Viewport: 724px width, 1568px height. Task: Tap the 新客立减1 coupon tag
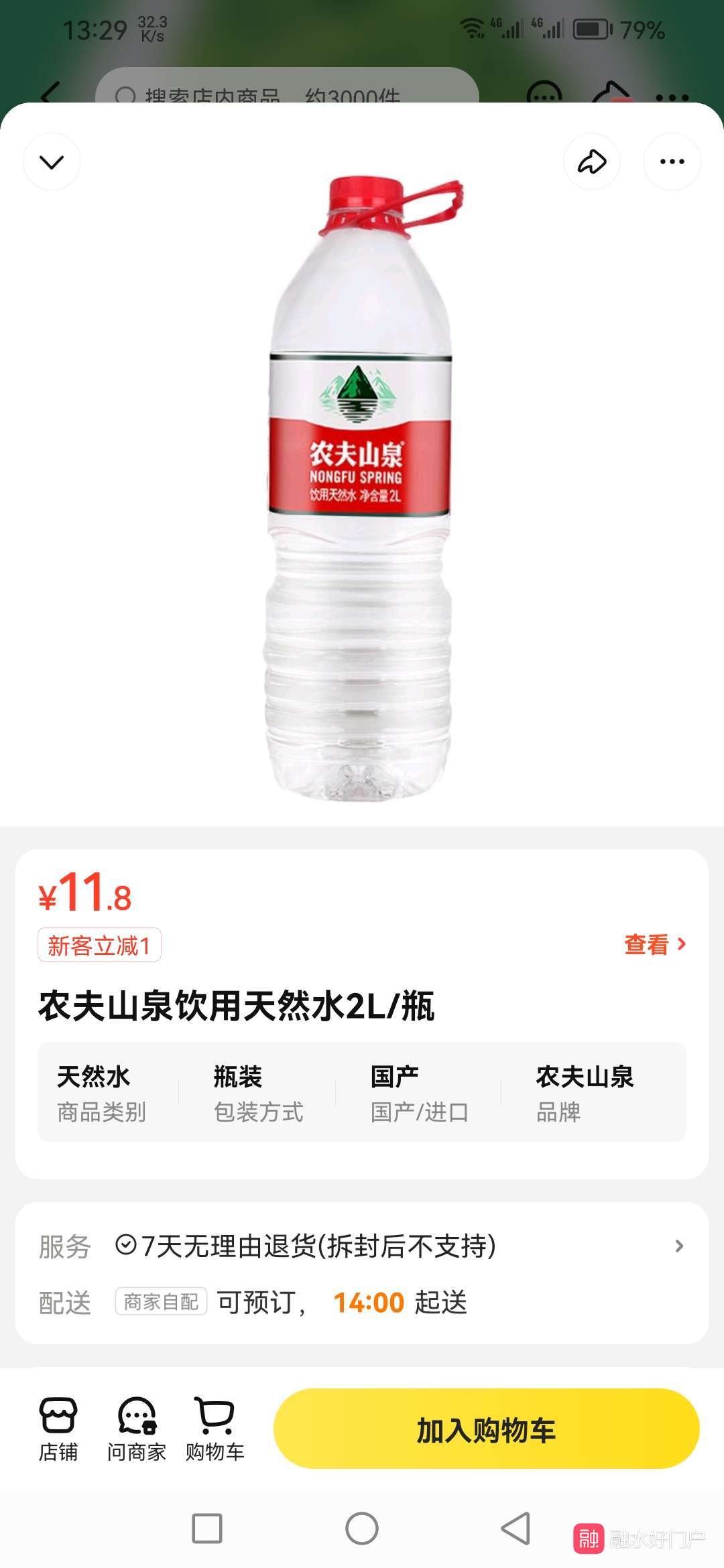99,945
